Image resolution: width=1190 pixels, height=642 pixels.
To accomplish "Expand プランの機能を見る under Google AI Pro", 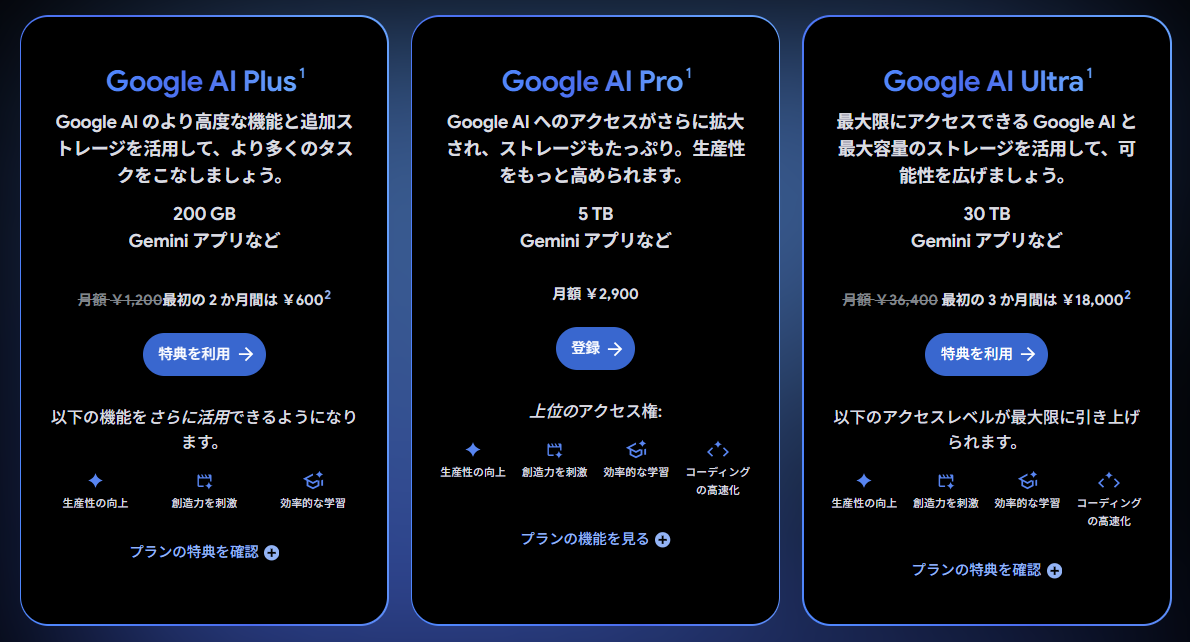I will pyautogui.click(x=595, y=539).
